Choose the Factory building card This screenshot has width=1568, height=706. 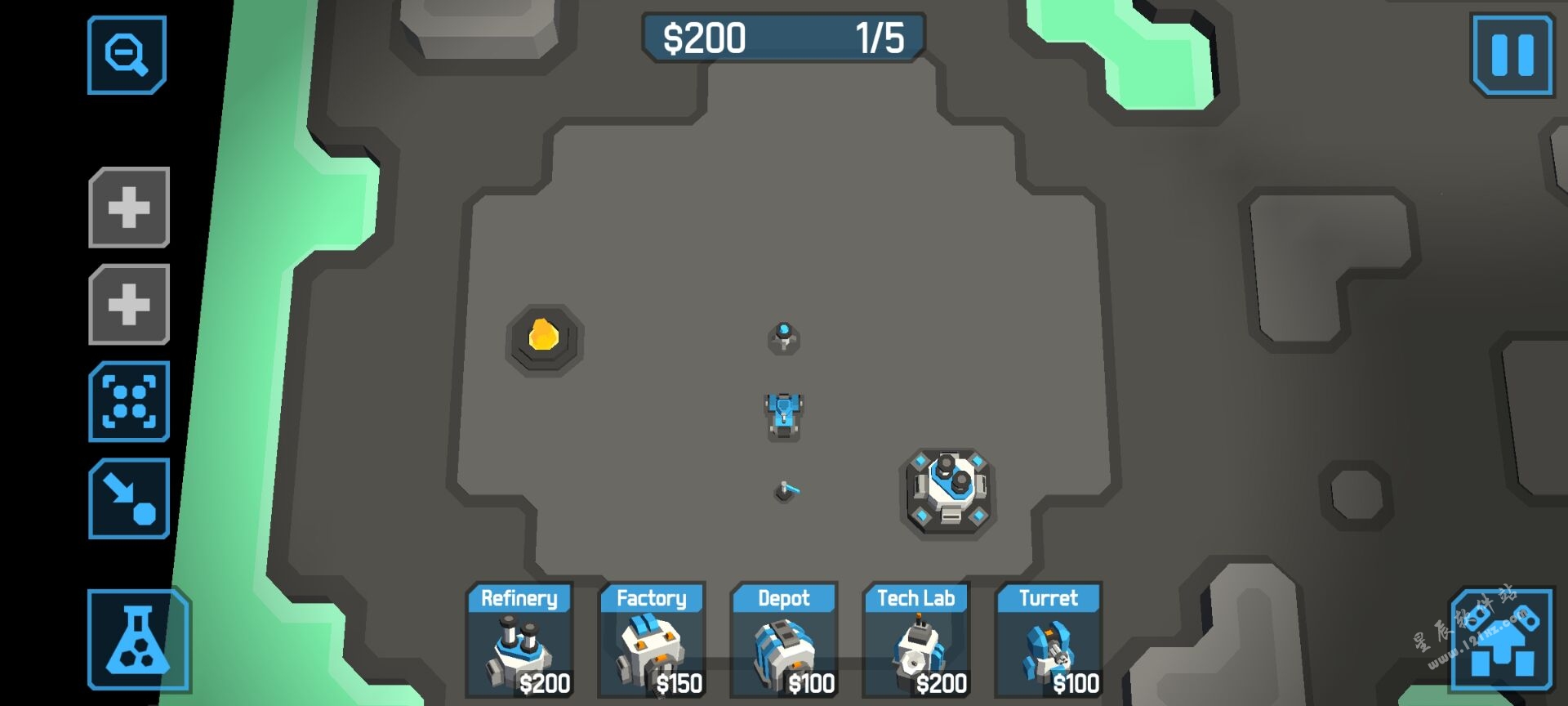coord(652,640)
